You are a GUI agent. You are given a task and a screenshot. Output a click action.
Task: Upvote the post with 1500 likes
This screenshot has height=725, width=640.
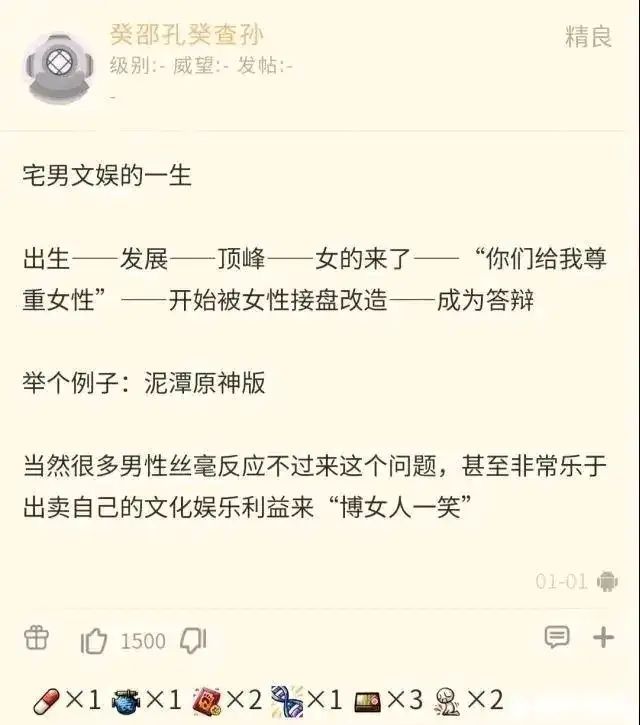[x=94, y=640]
